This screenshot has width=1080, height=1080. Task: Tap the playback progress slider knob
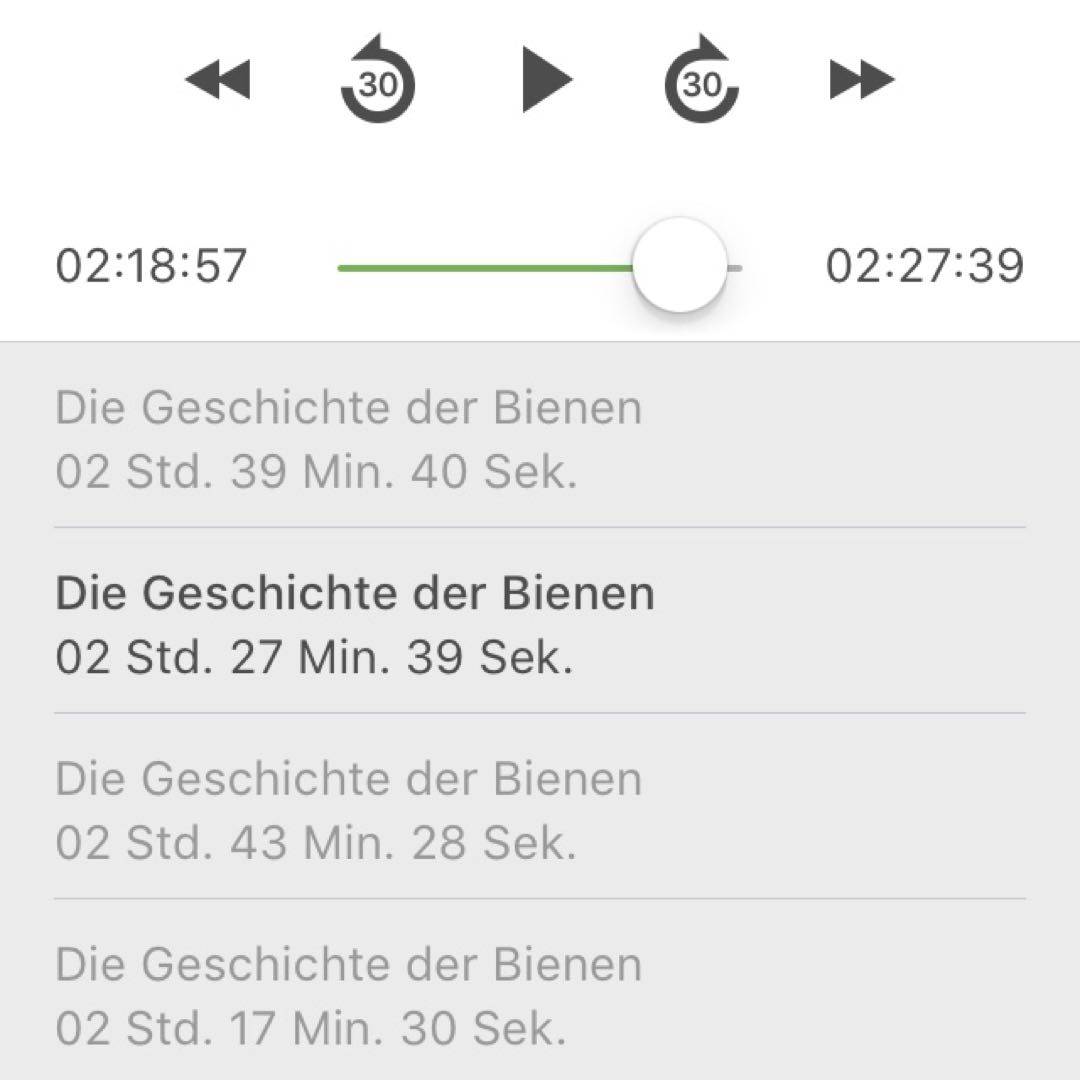point(680,266)
